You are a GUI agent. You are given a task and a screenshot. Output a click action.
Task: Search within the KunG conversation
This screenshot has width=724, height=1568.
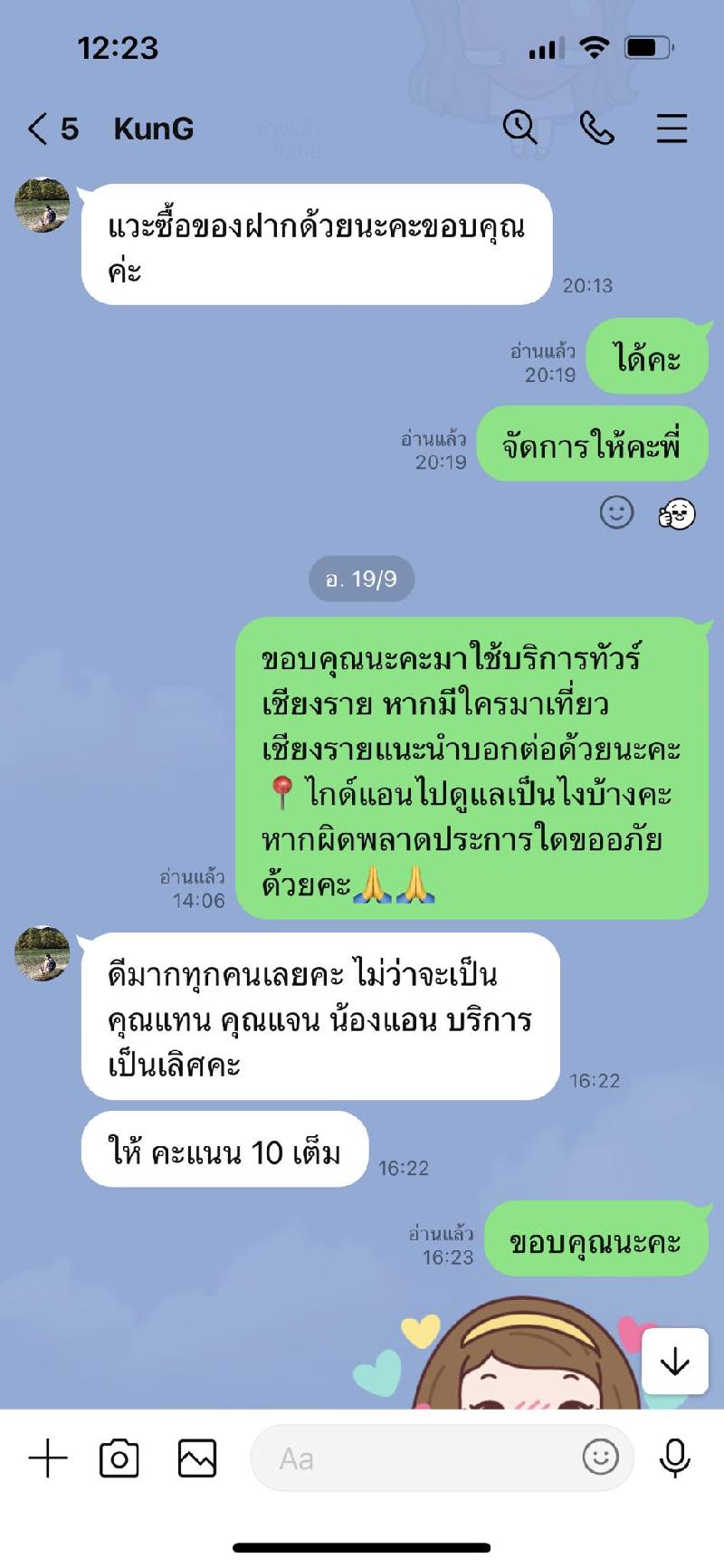pos(519,128)
